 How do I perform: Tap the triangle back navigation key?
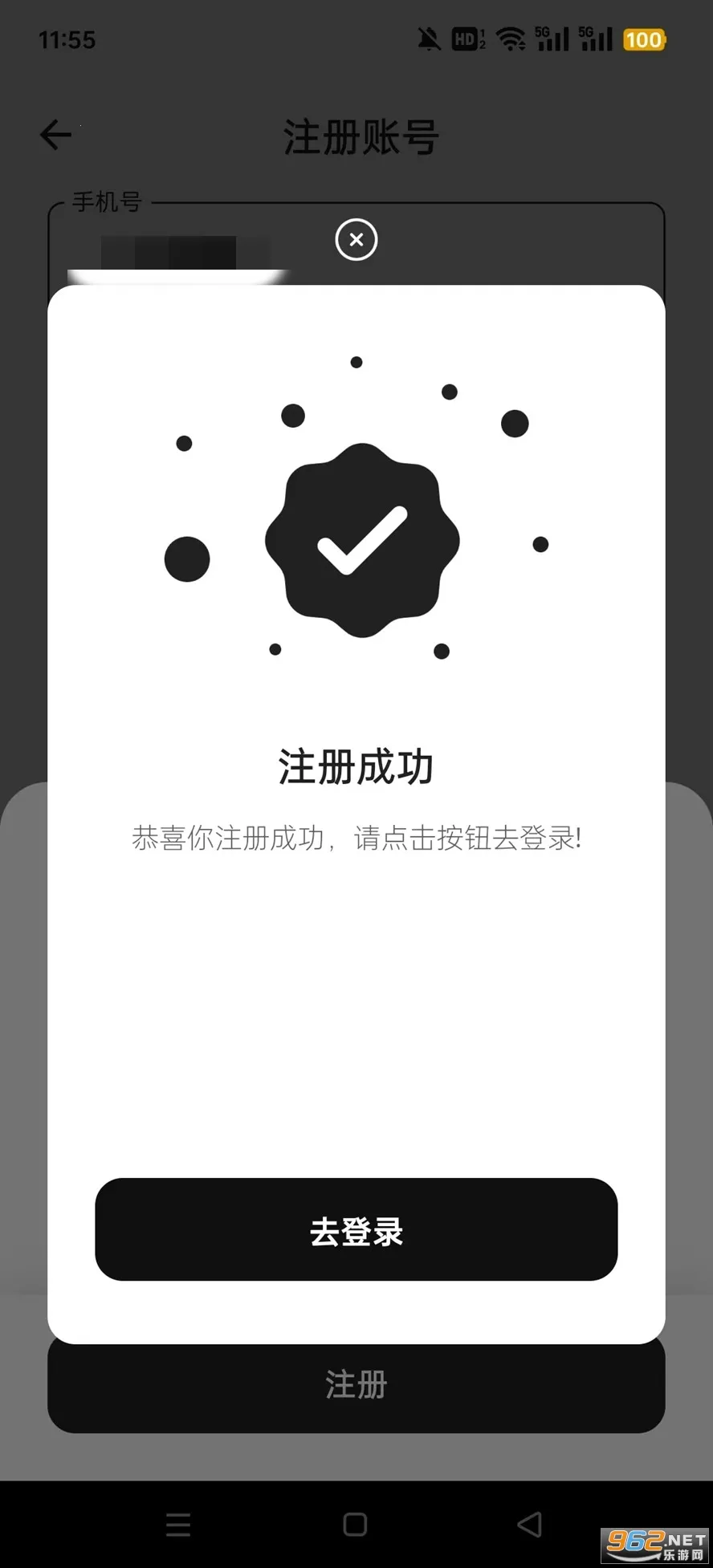click(x=531, y=1524)
